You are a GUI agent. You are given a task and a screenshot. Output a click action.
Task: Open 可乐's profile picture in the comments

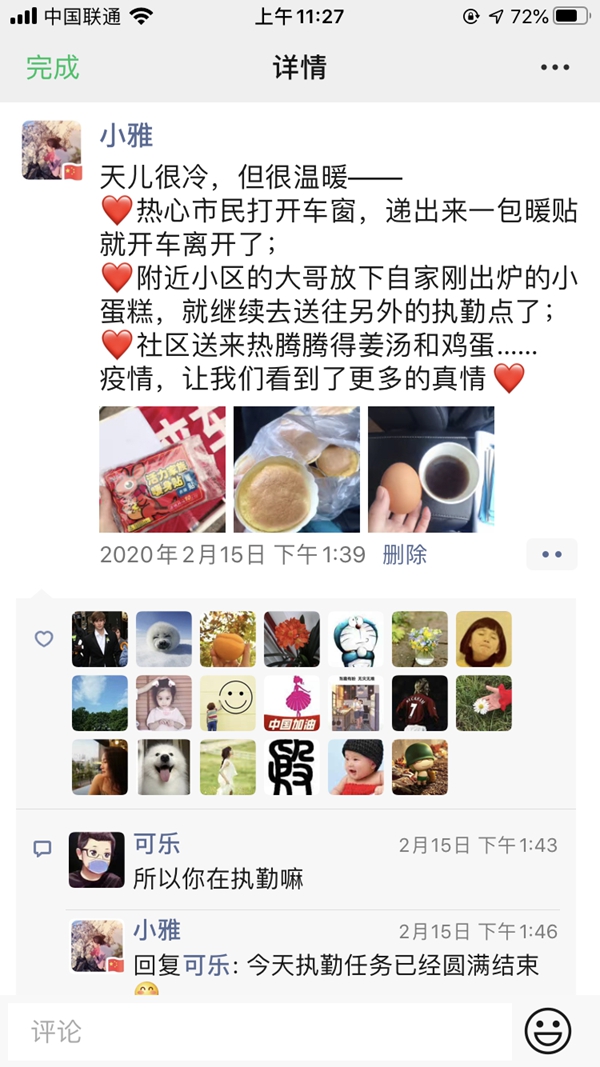point(97,859)
